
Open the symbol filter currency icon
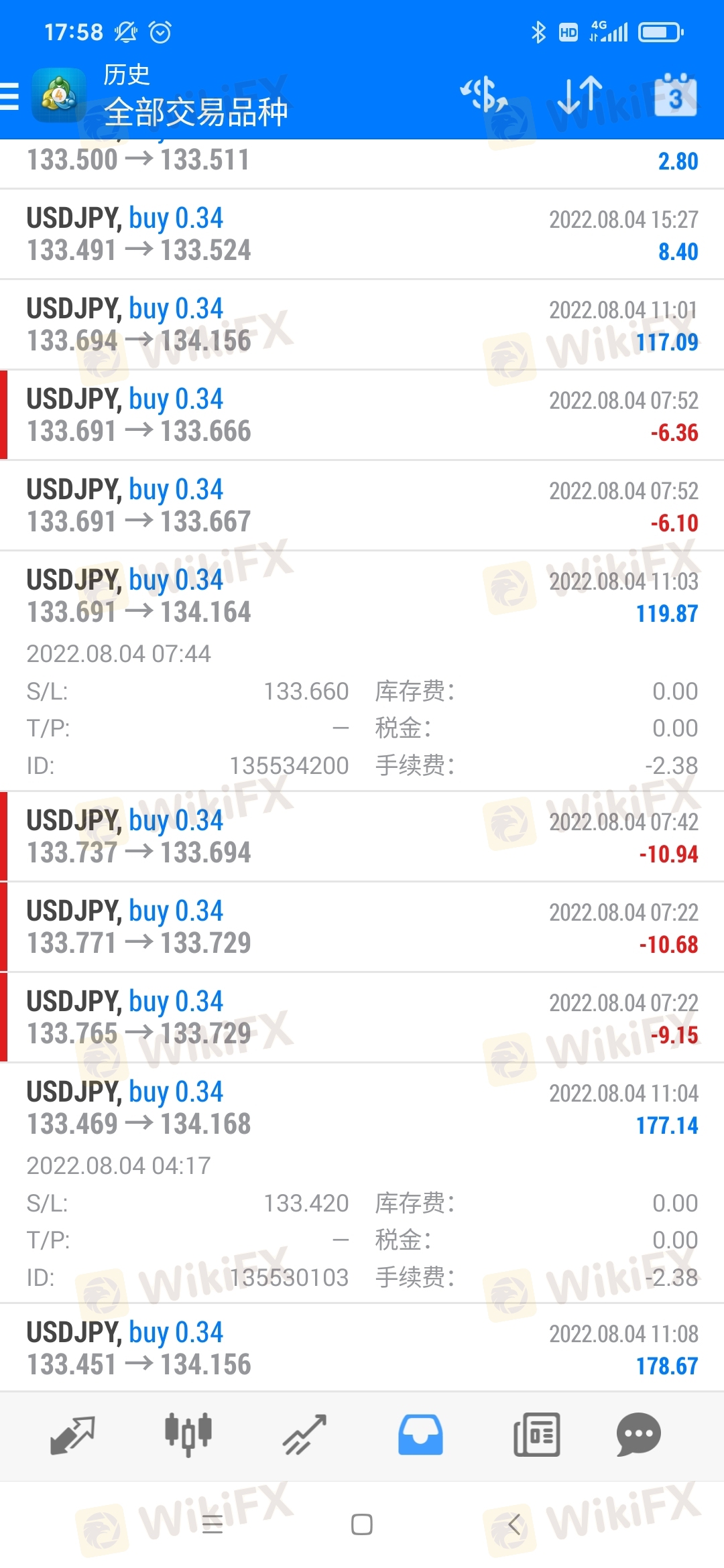point(483,94)
